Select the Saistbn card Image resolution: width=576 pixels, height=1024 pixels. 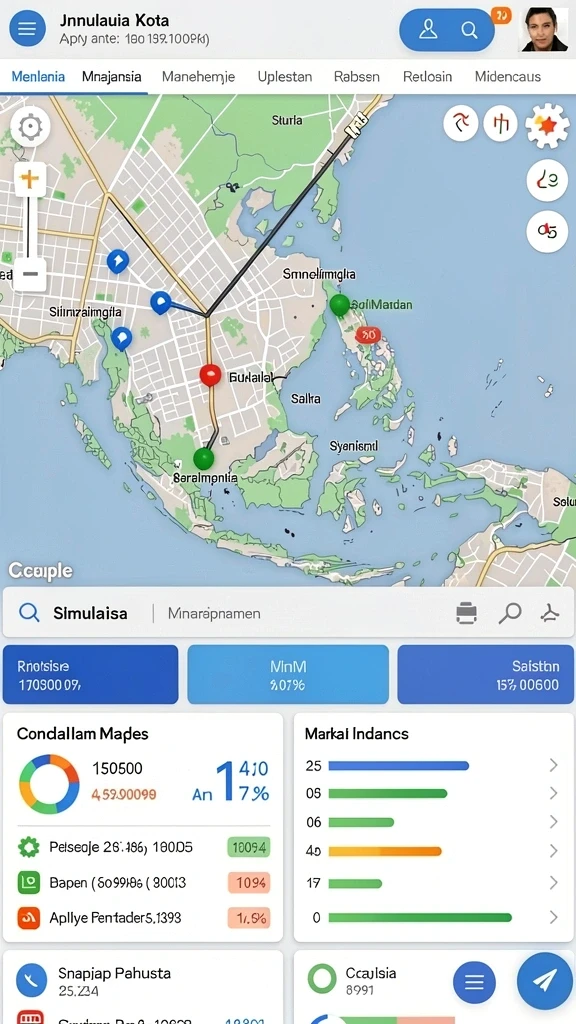pos(485,675)
